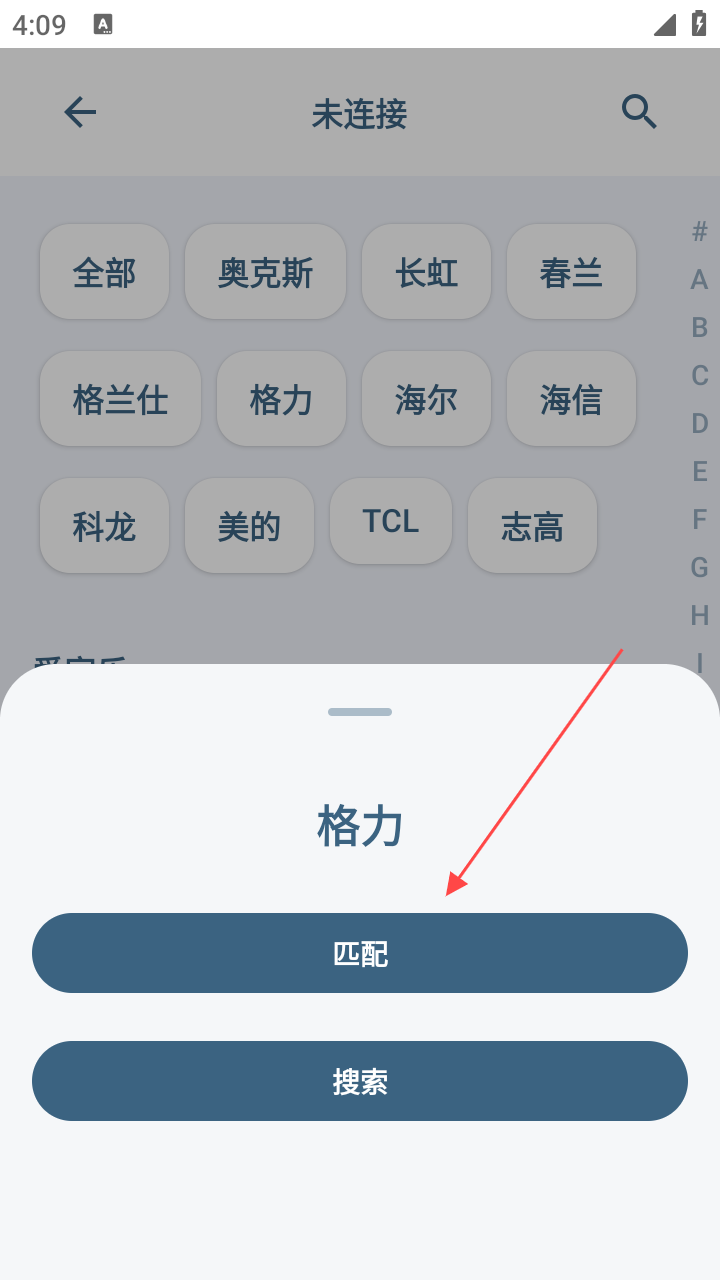Choose the 格兰仕 brand chip
Screen dimensions: 720x1280
(120, 399)
